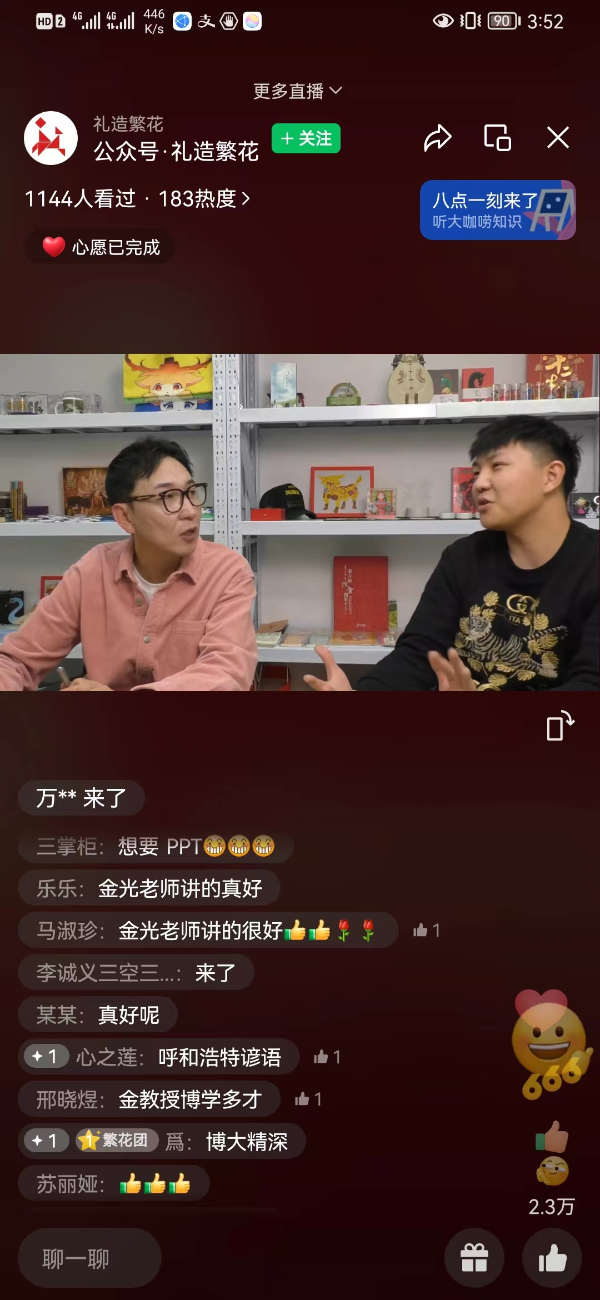600x1300 pixels.
Task: Open the gift panel
Action: 474,1258
